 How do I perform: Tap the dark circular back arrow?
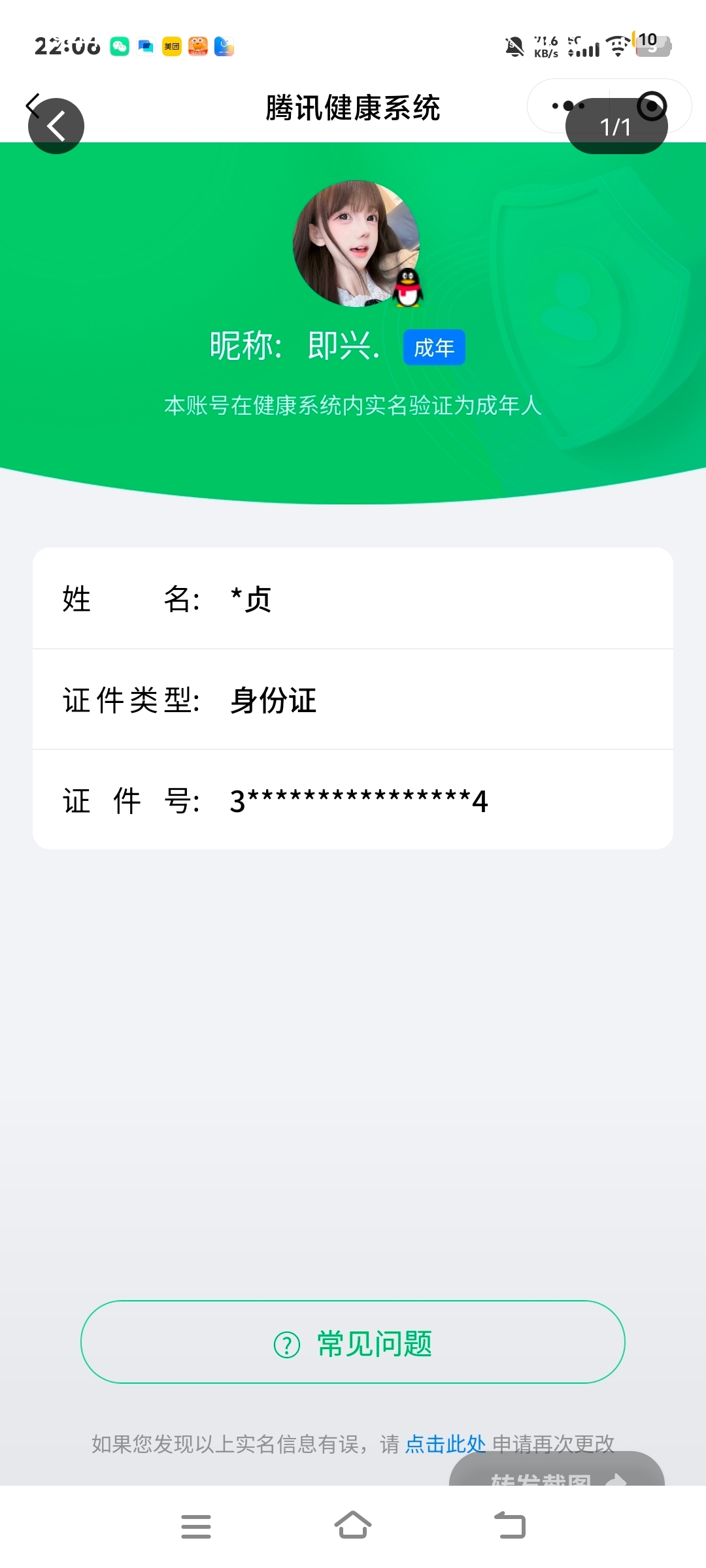click(x=56, y=126)
